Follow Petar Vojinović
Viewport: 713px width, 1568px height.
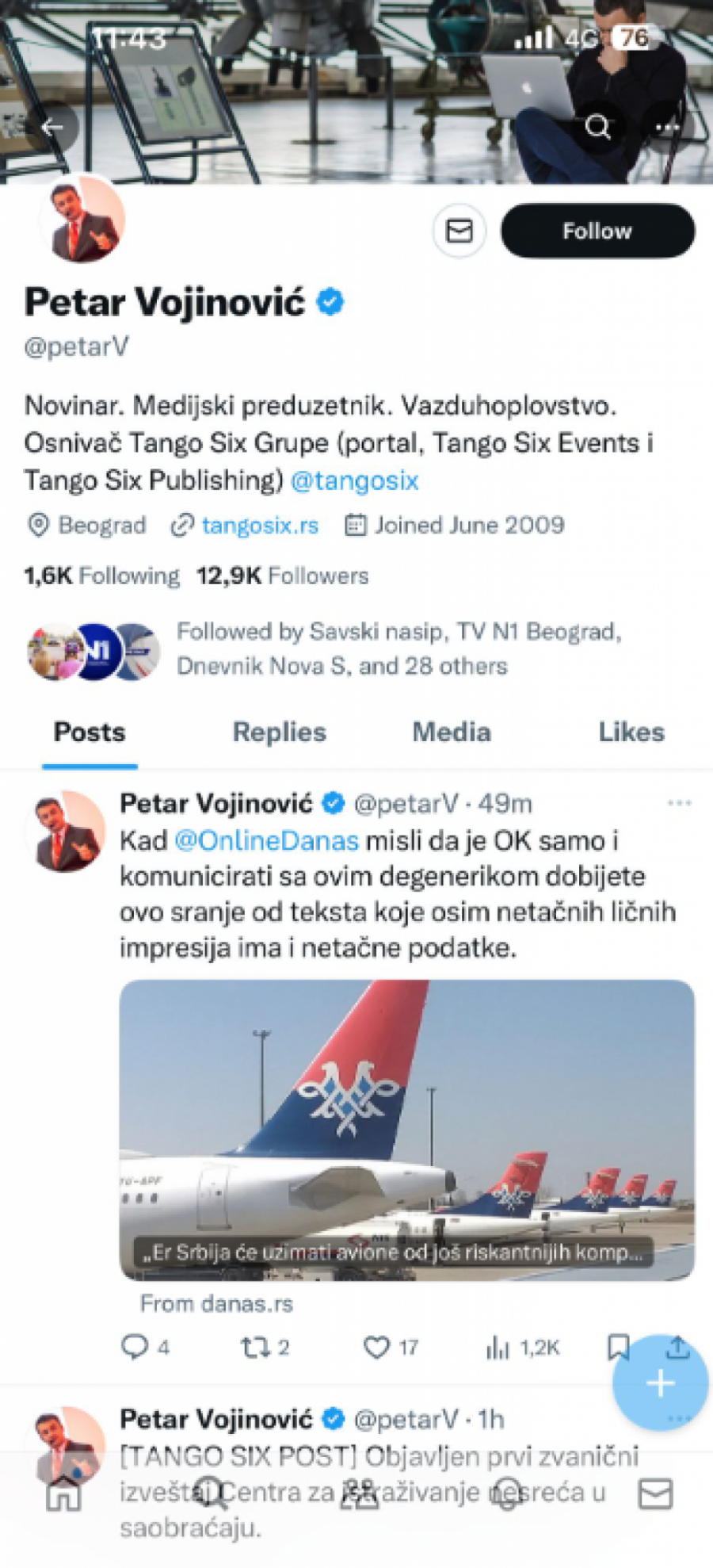pyautogui.click(x=597, y=231)
